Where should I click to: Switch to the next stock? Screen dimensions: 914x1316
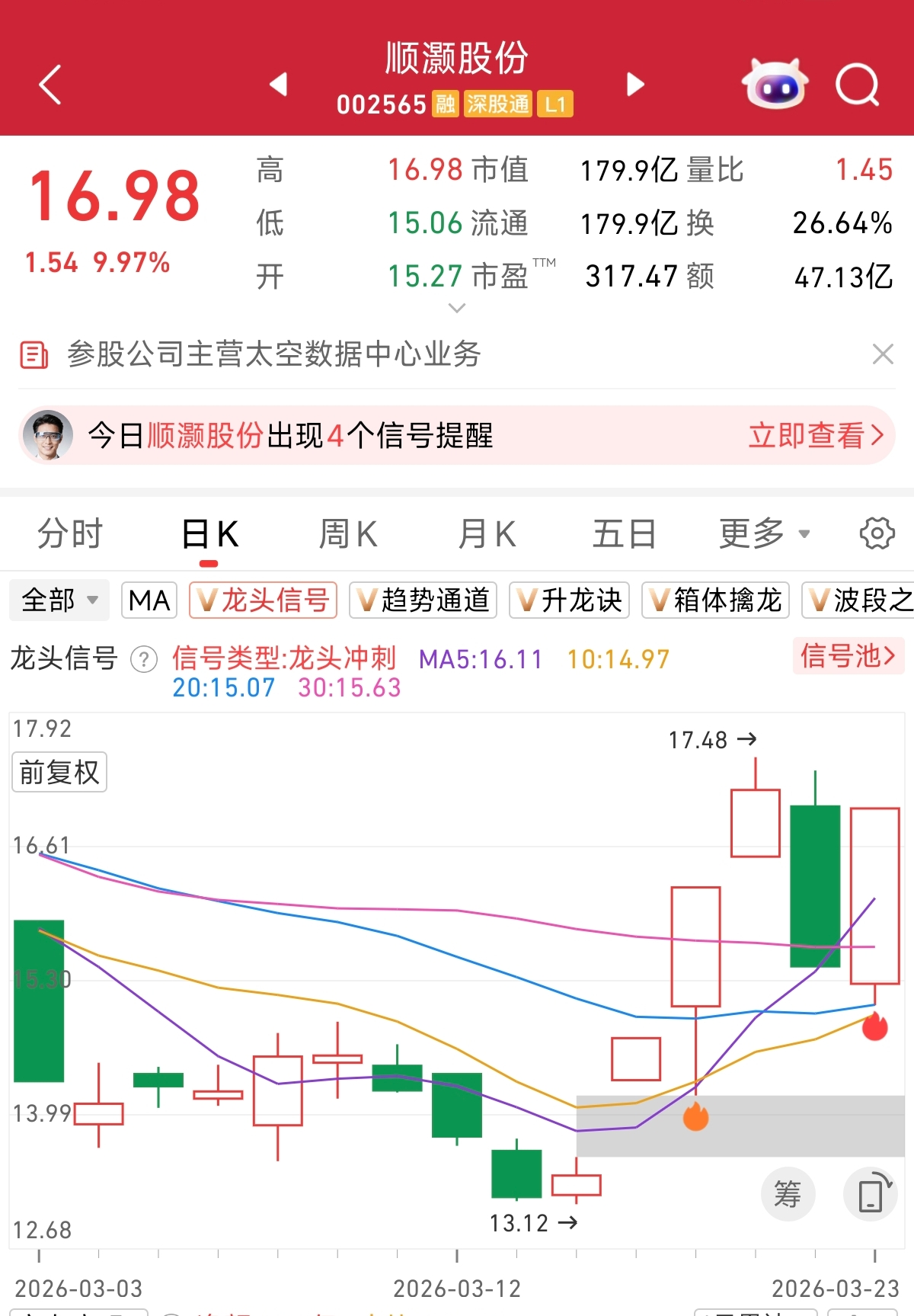(635, 84)
